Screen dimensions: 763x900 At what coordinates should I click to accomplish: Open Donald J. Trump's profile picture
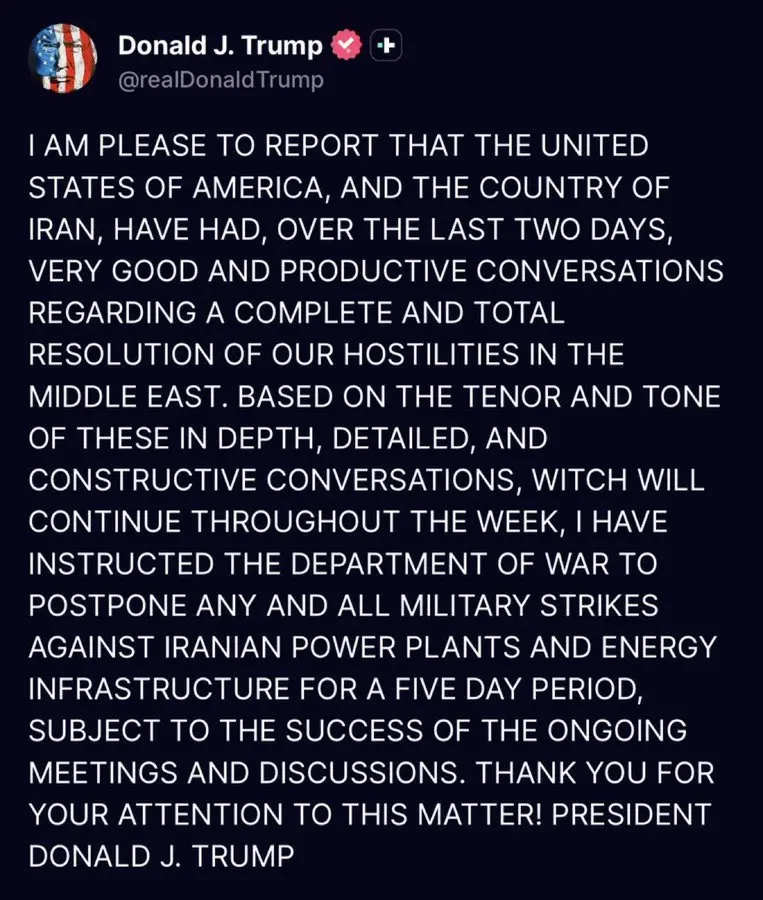point(63,59)
